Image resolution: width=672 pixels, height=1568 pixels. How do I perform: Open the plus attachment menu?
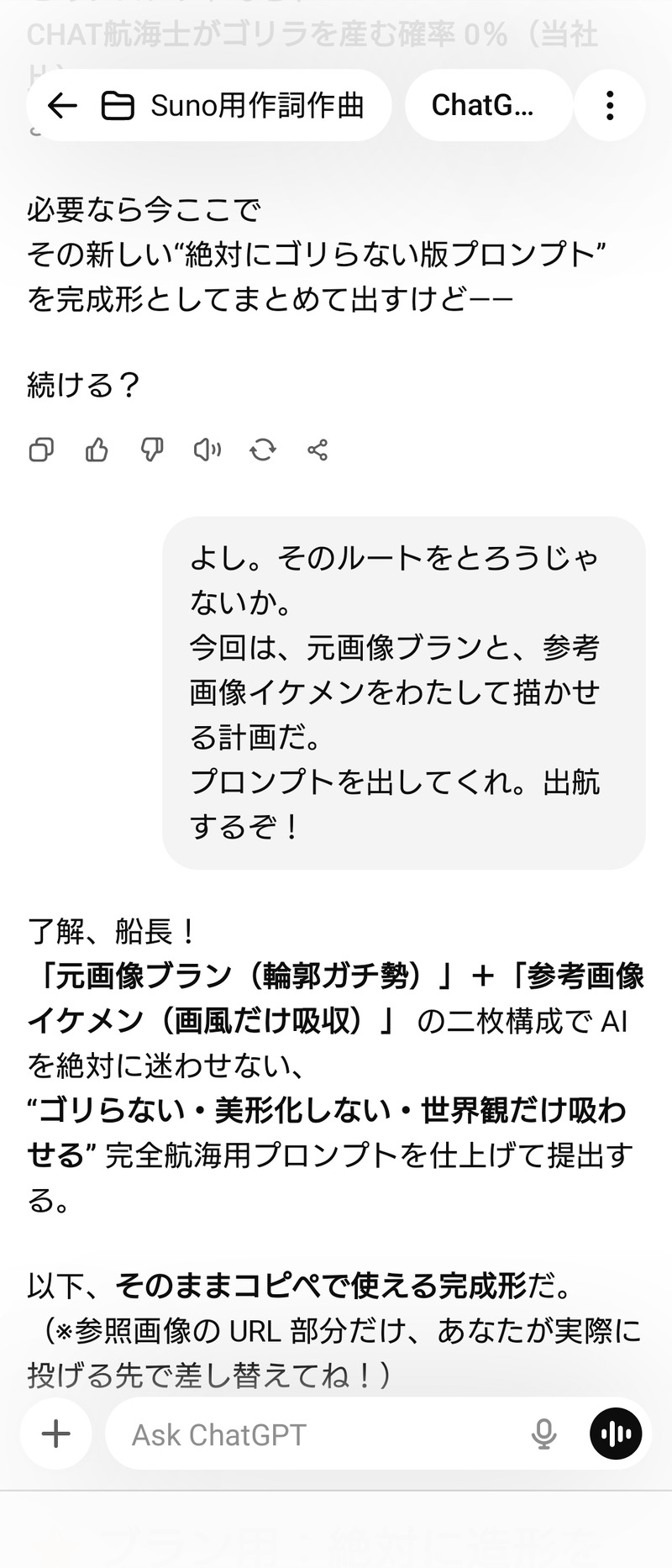tap(56, 1434)
